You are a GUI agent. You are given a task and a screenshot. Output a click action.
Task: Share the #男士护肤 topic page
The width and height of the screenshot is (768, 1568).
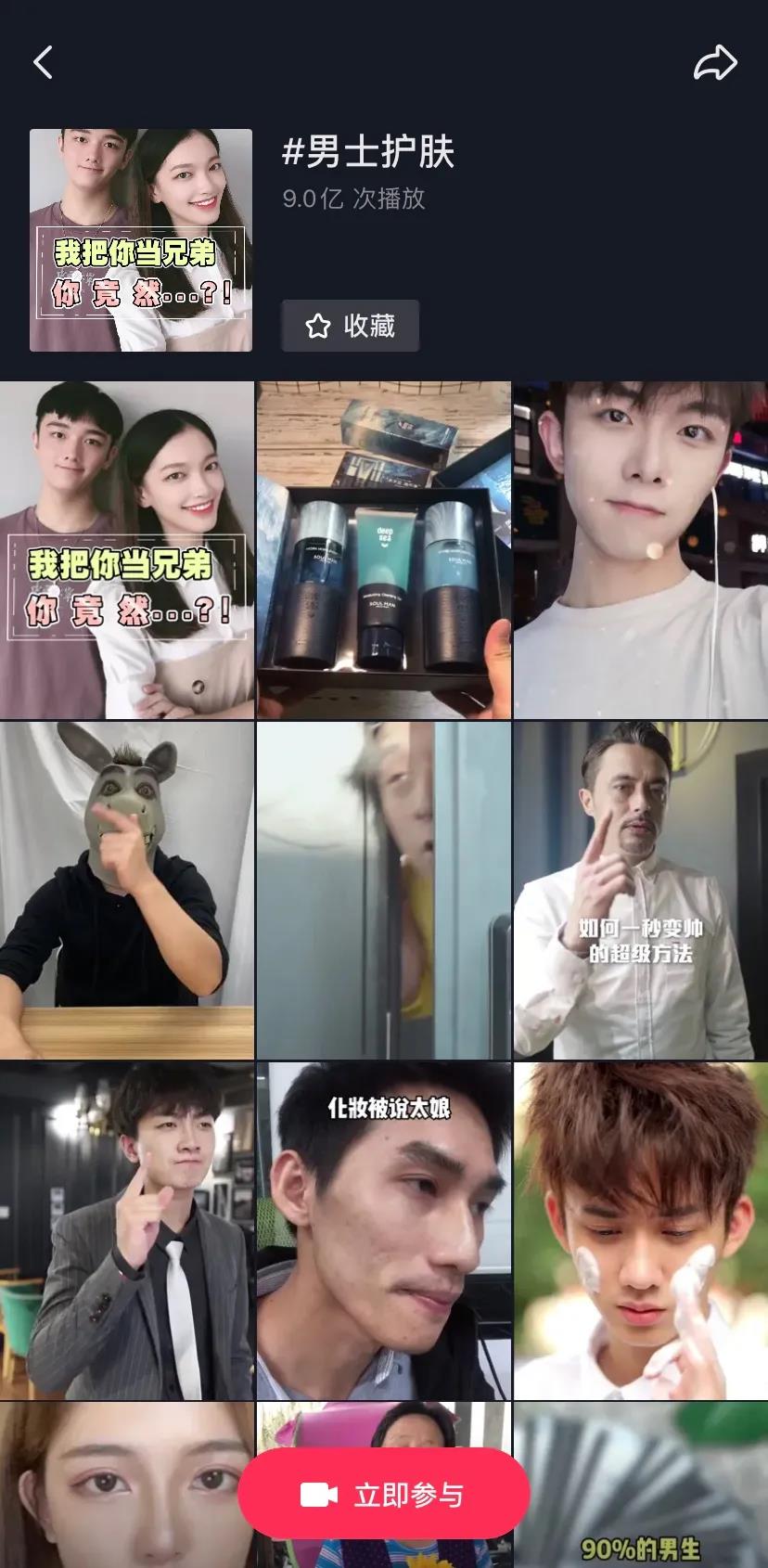tap(715, 63)
